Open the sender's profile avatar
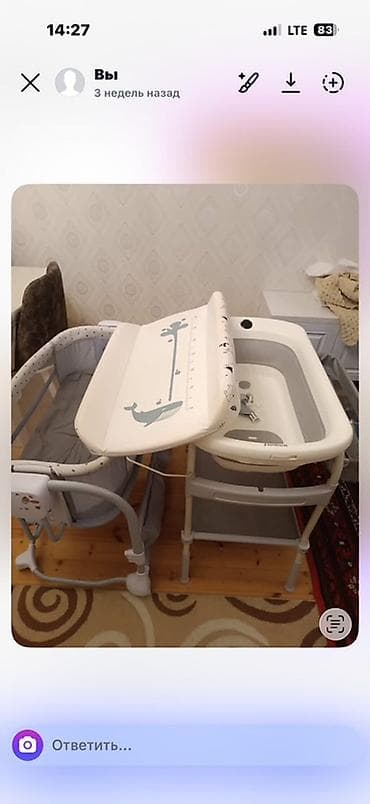This screenshot has height=804, width=370. (70, 82)
